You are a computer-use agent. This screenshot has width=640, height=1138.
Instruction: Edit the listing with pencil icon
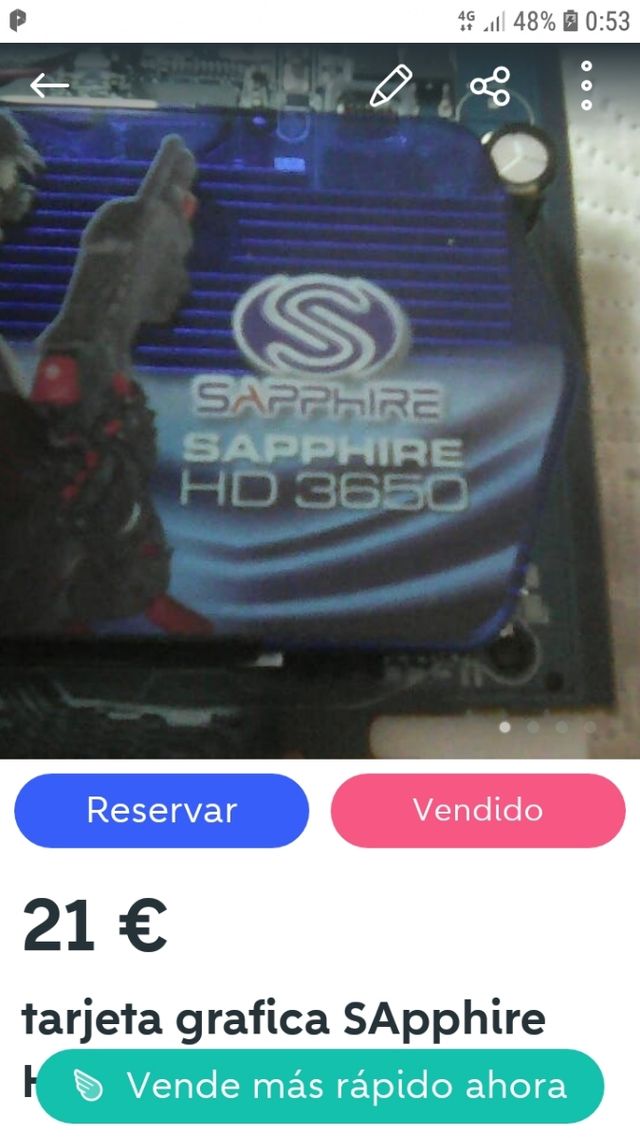391,86
